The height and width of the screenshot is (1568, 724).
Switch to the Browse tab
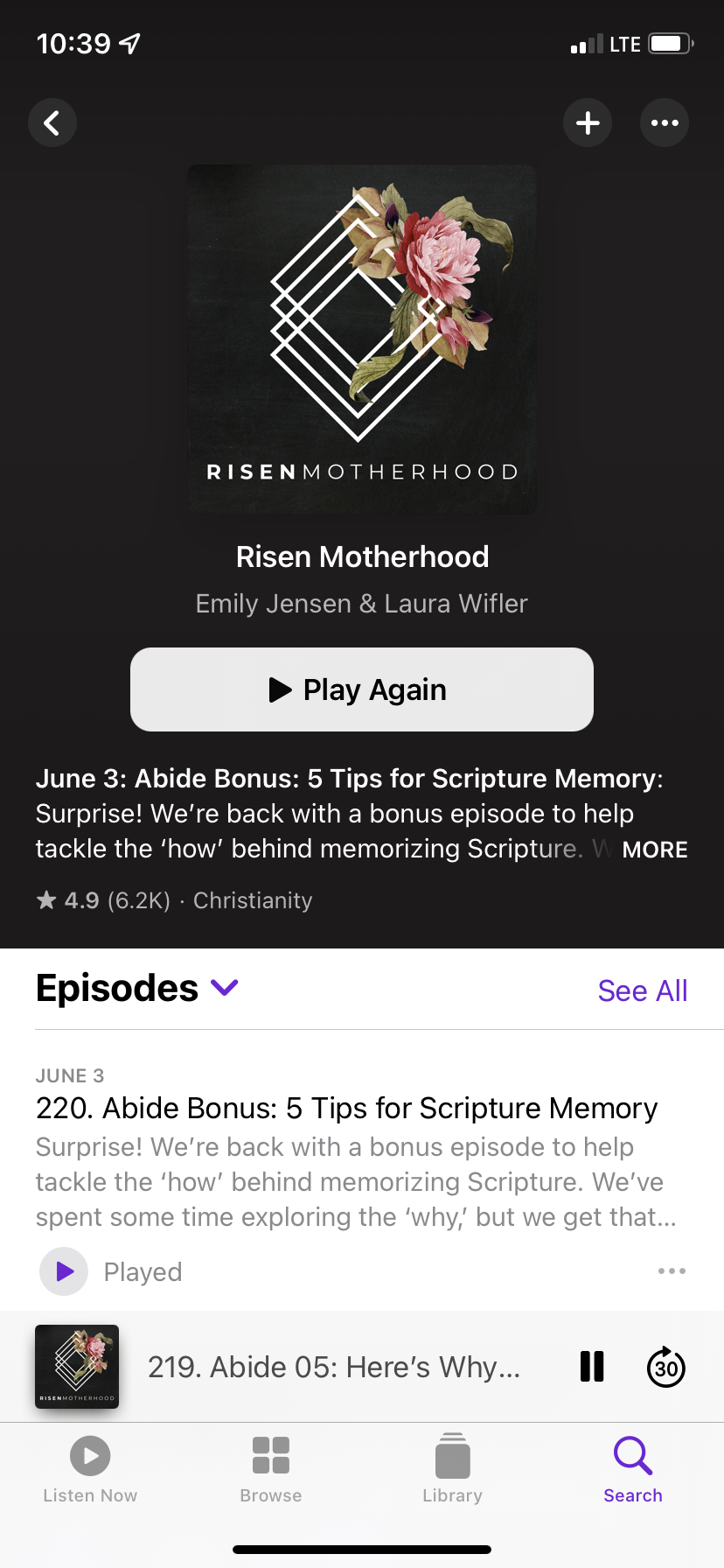[x=271, y=1470]
